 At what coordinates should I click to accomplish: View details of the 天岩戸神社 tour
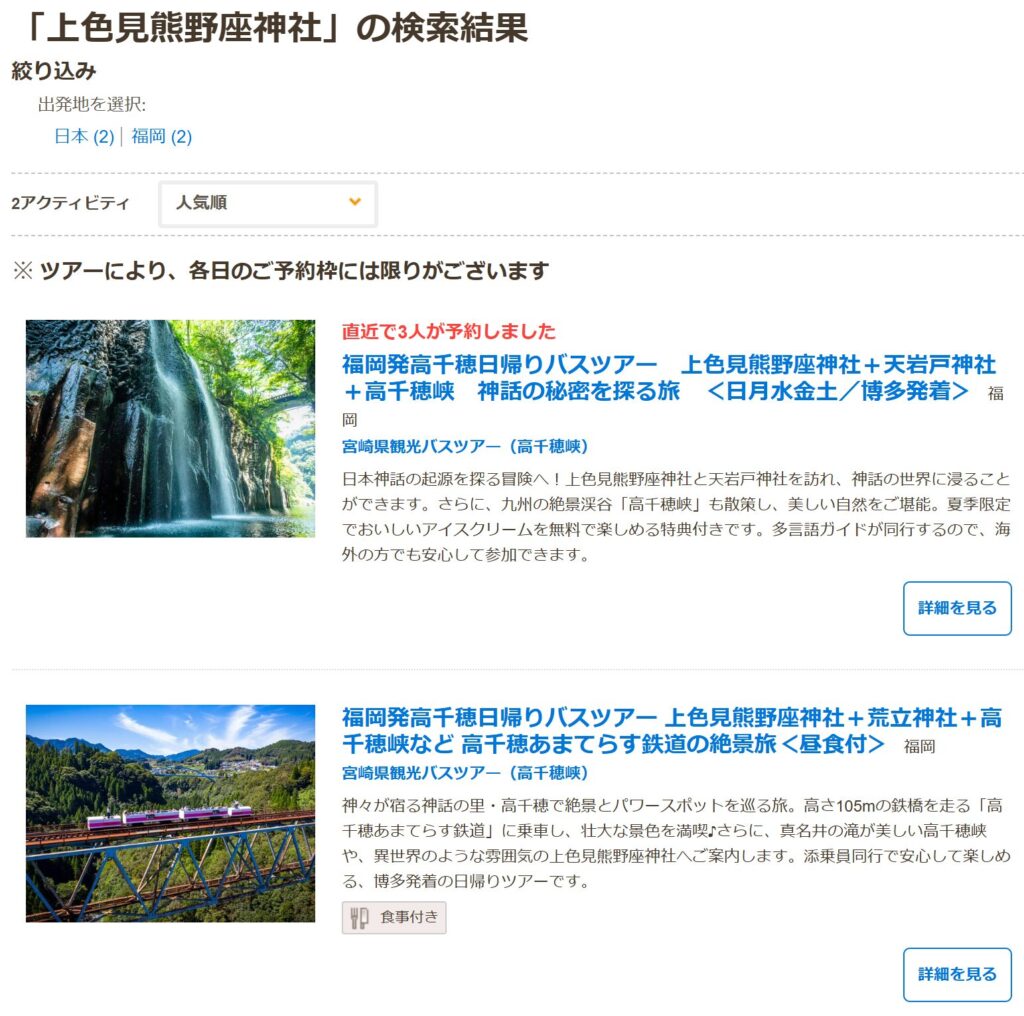[957, 608]
